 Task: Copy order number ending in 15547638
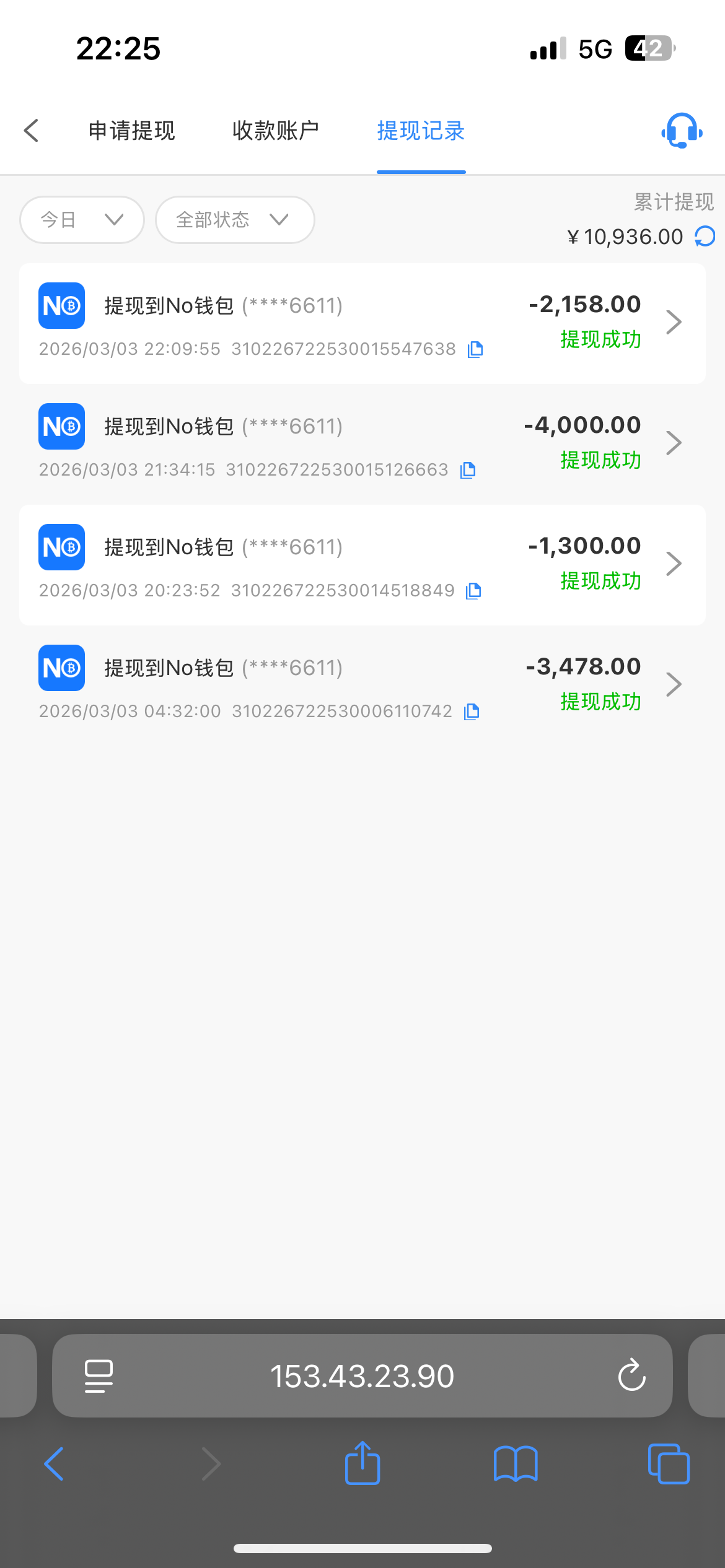pos(475,349)
